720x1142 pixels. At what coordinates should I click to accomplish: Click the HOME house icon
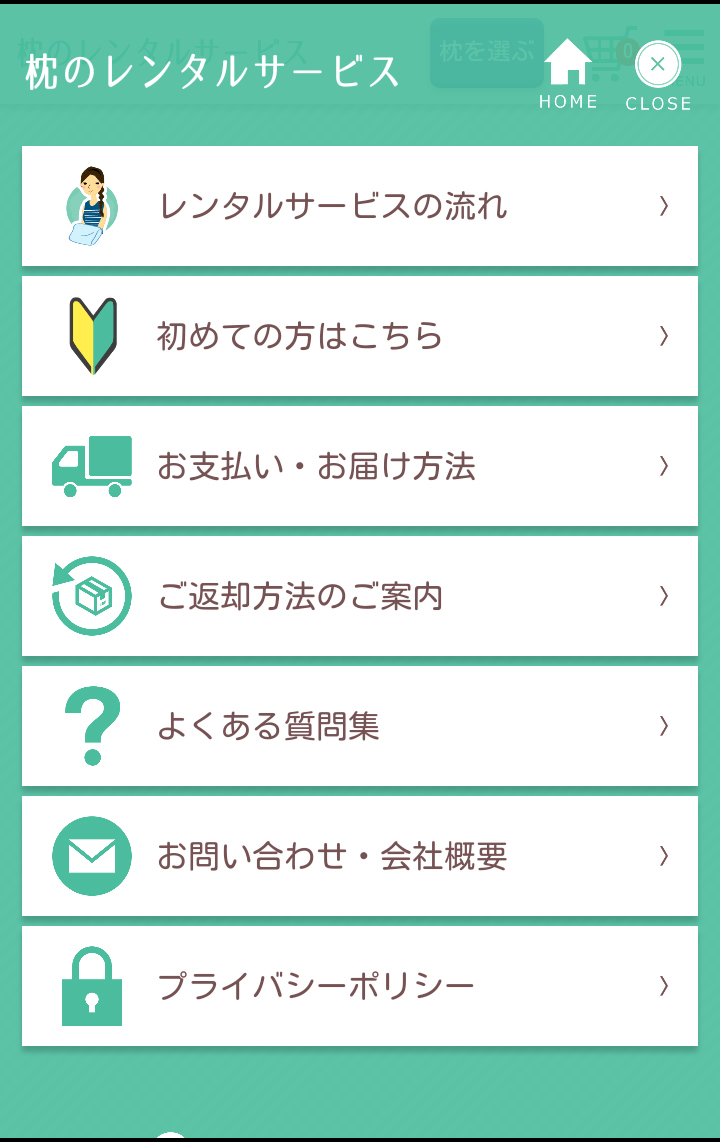tap(568, 67)
